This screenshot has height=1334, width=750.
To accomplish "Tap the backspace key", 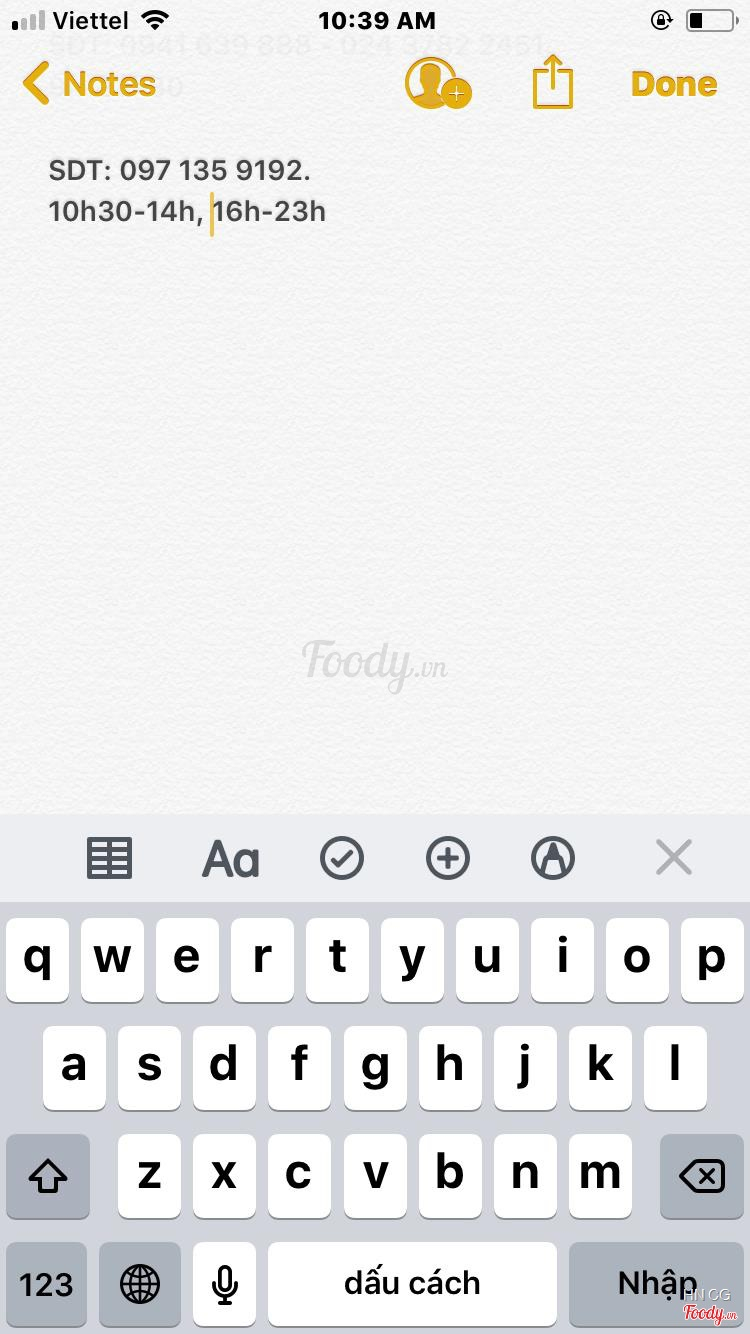I will point(701,1176).
